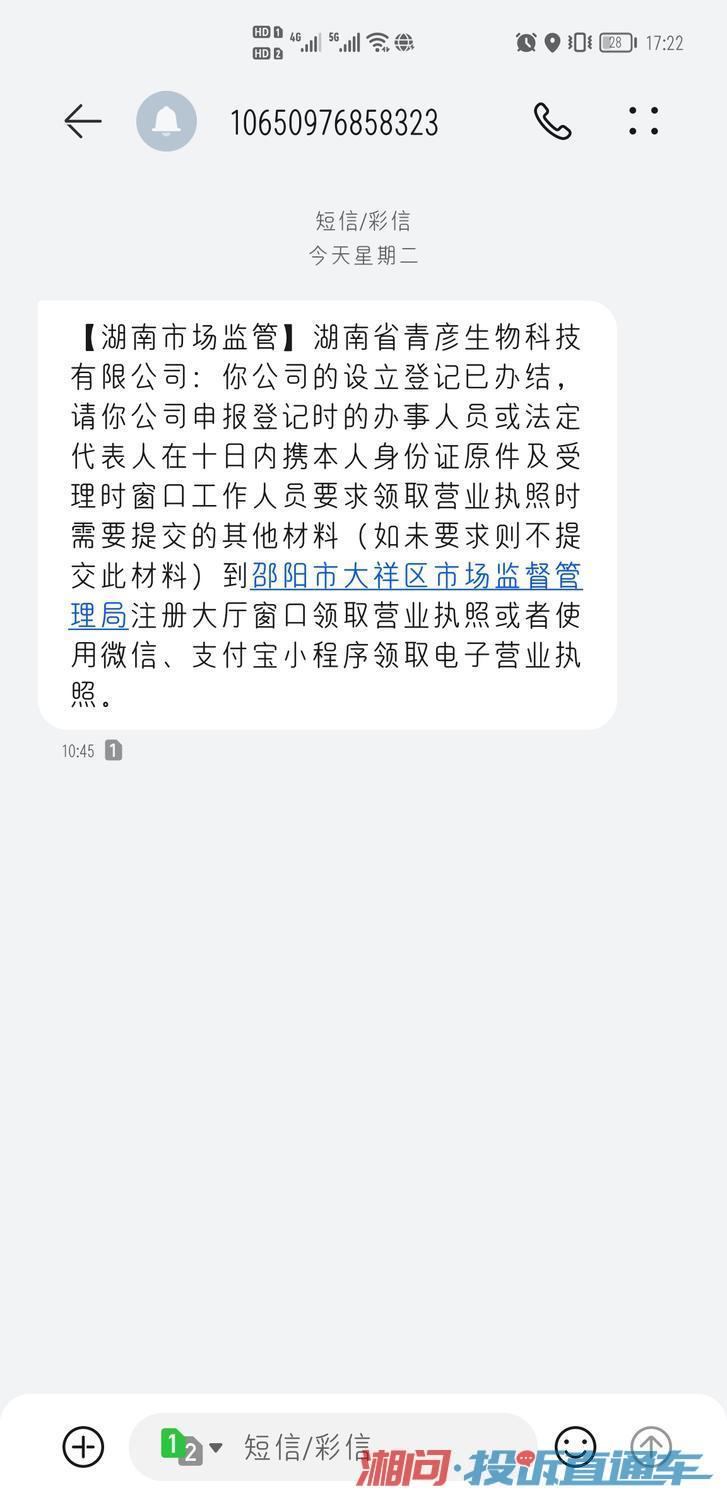The image size is (727, 1500).
Task: Open the four-dot overflow menu
Action: click(644, 121)
